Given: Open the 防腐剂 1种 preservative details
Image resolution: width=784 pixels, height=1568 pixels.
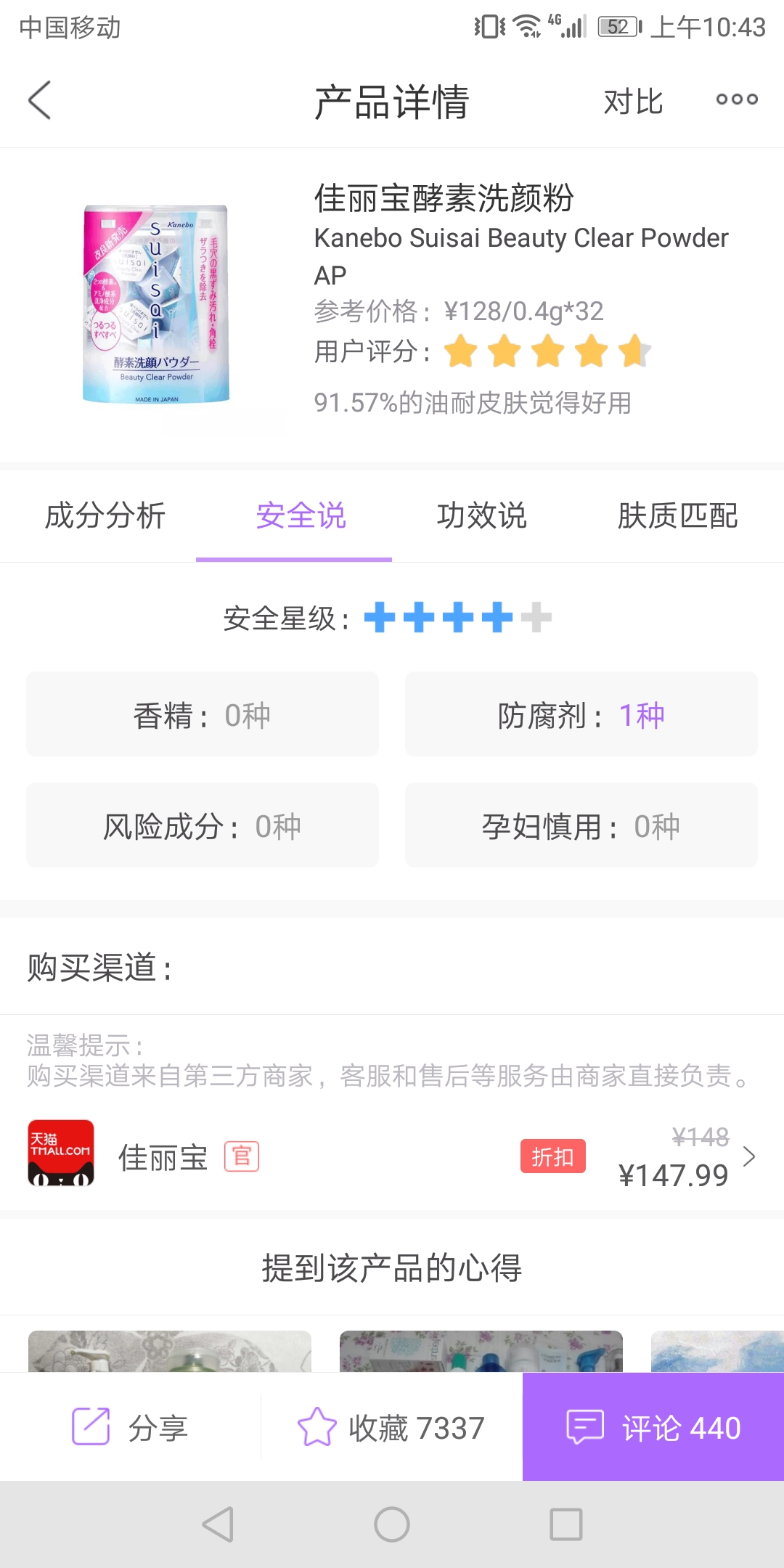Looking at the screenshot, I should (581, 714).
